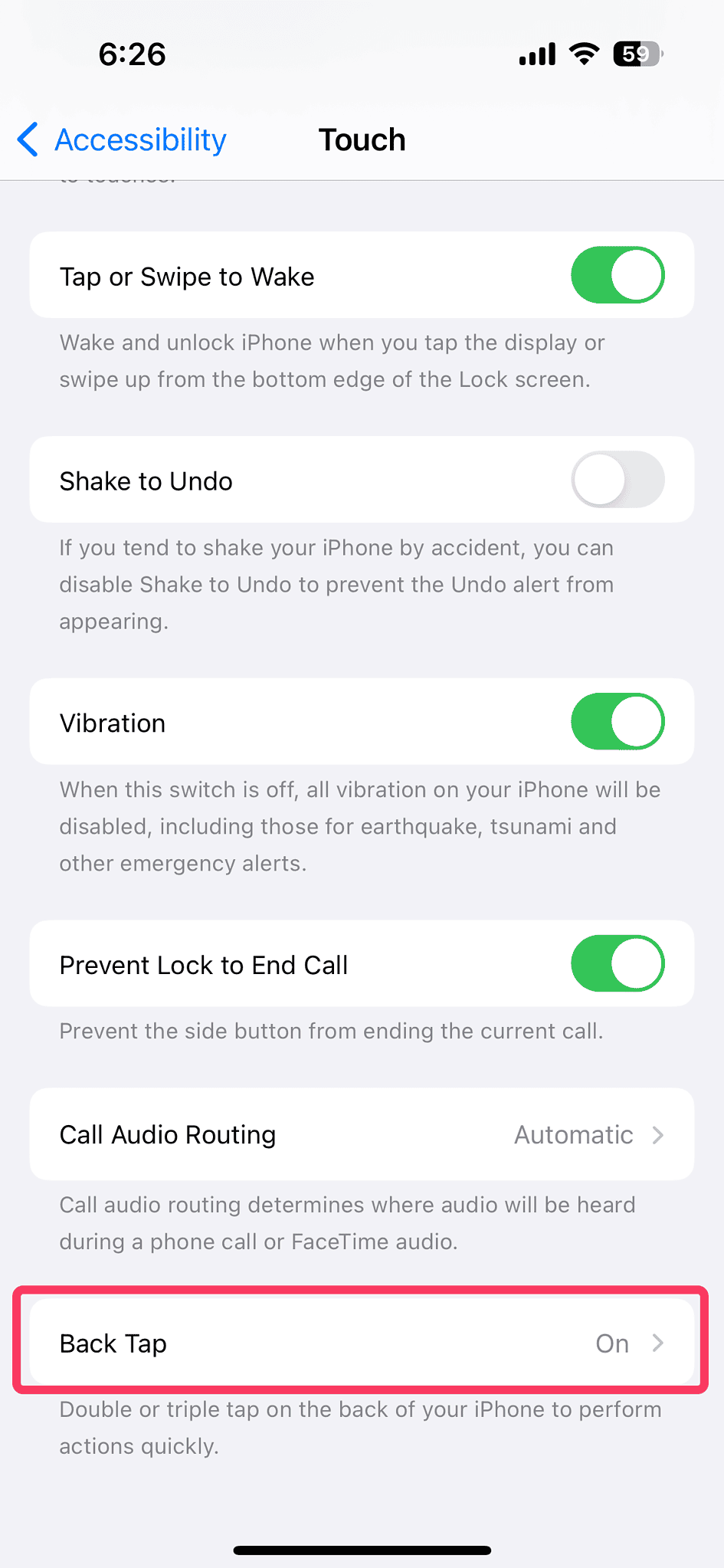Viewport: 724px width, 1568px height.
Task: Disable Tap or Swipe to Wake
Action: [x=618, y=274]
